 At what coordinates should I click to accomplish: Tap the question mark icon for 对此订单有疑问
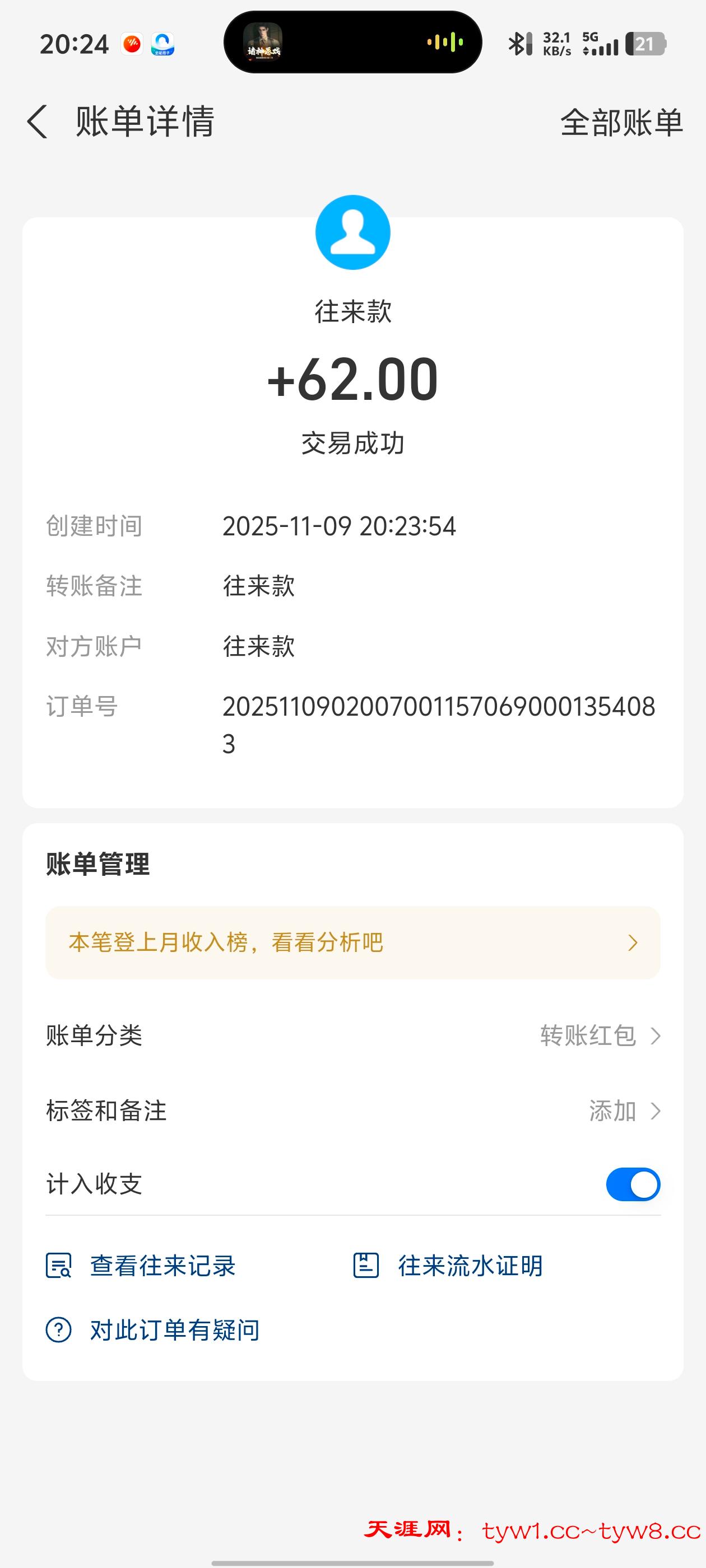(x=58, y=1329)
